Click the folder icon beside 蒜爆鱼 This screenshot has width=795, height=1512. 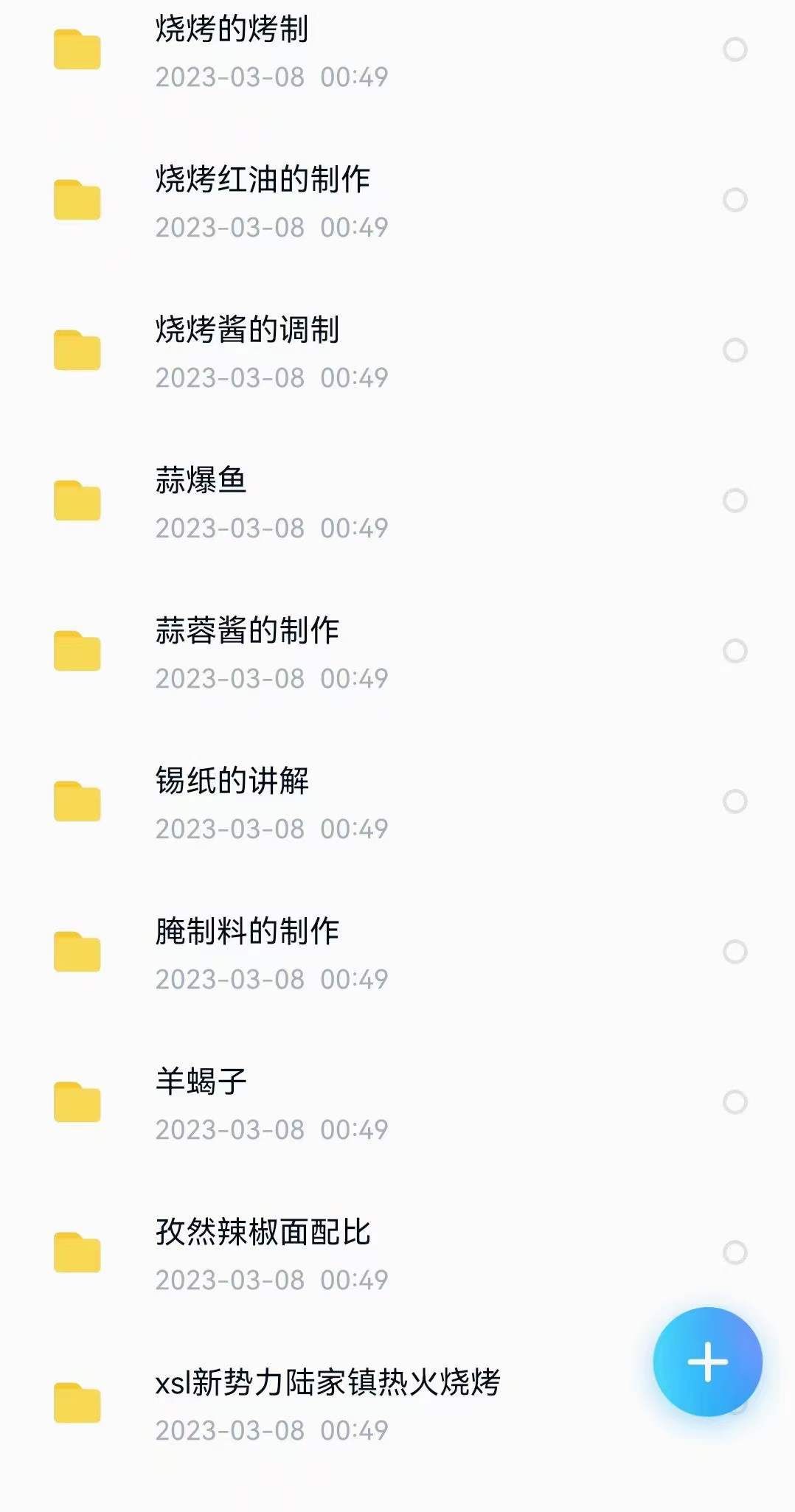(77, 501)
